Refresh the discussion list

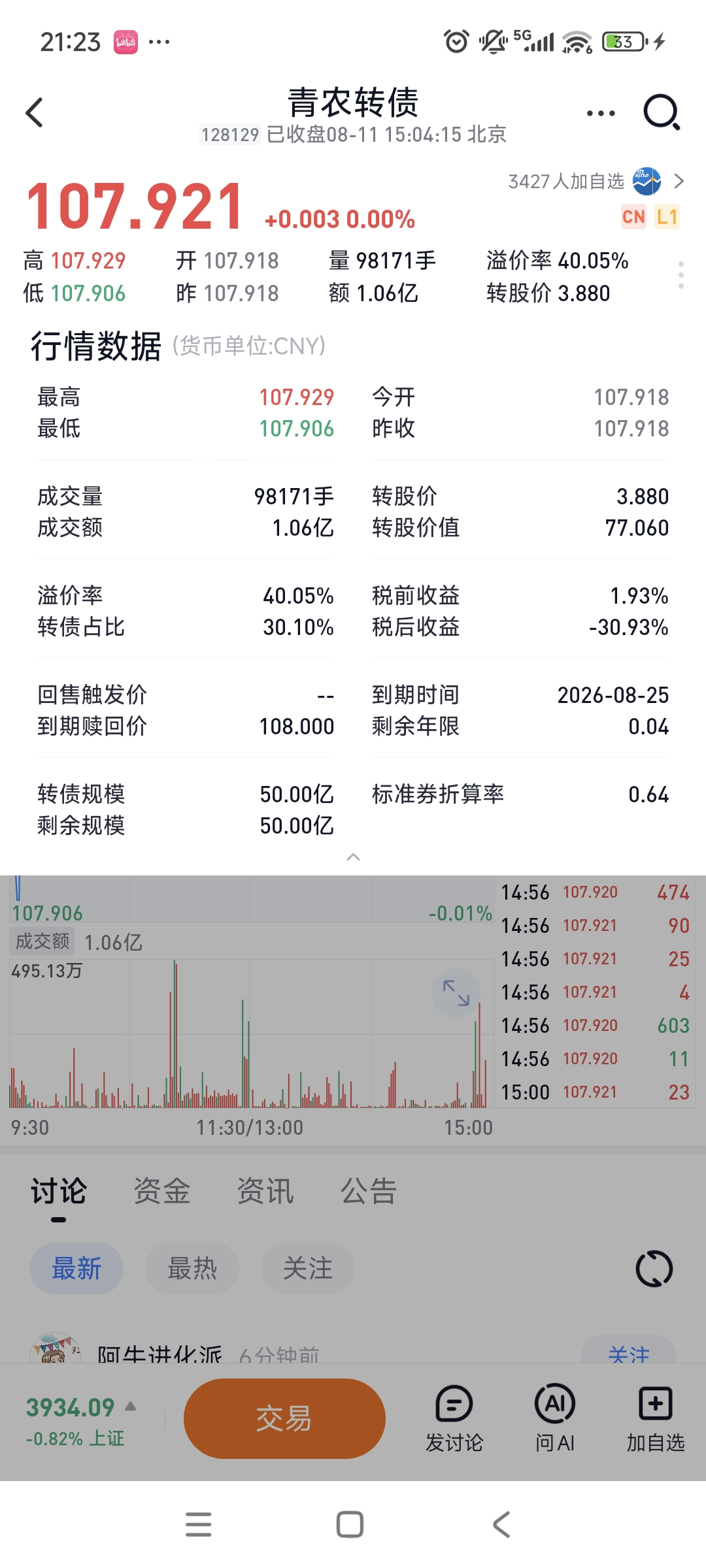654,1269
